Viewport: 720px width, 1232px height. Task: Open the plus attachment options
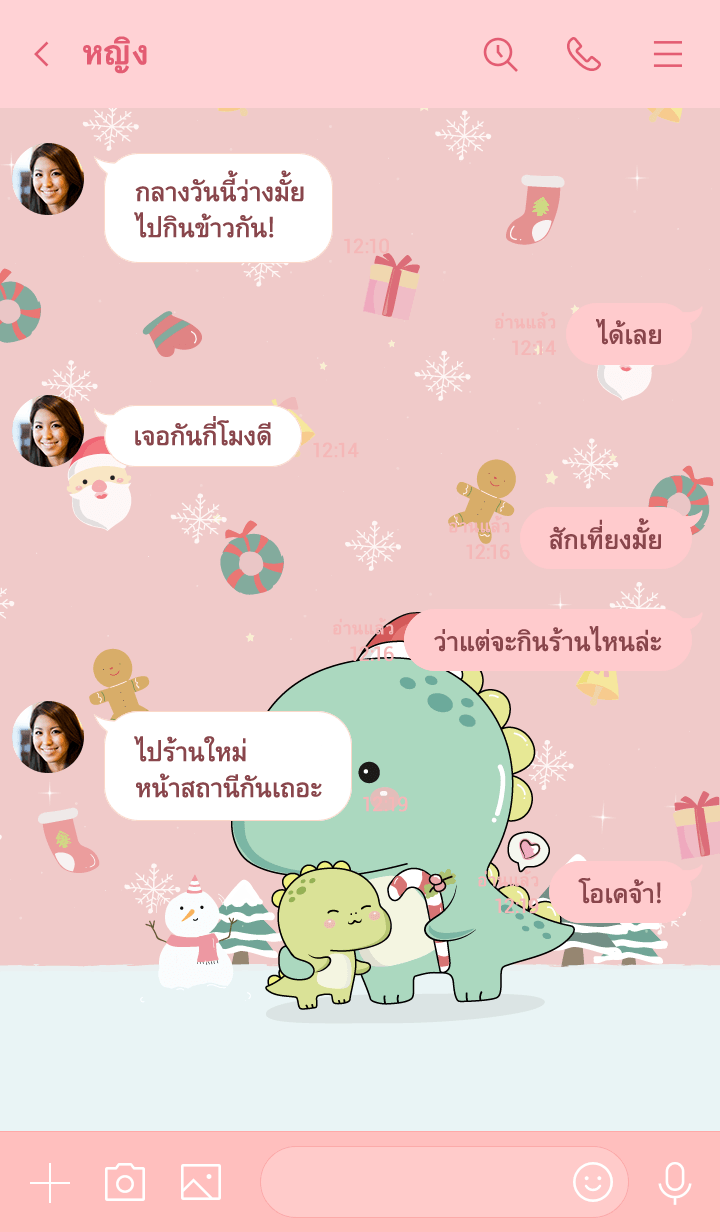[50, 1182]
